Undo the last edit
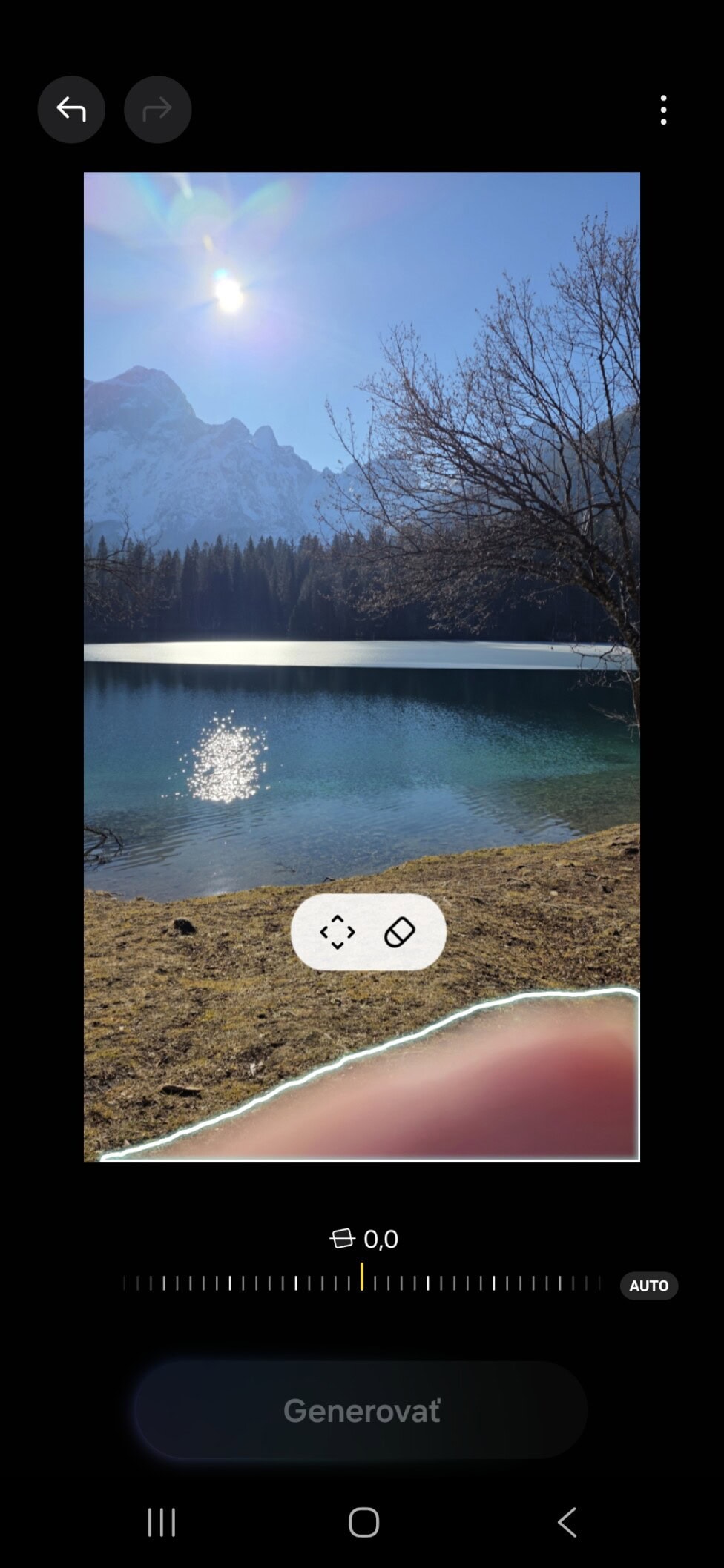 [x=71, y=110]
